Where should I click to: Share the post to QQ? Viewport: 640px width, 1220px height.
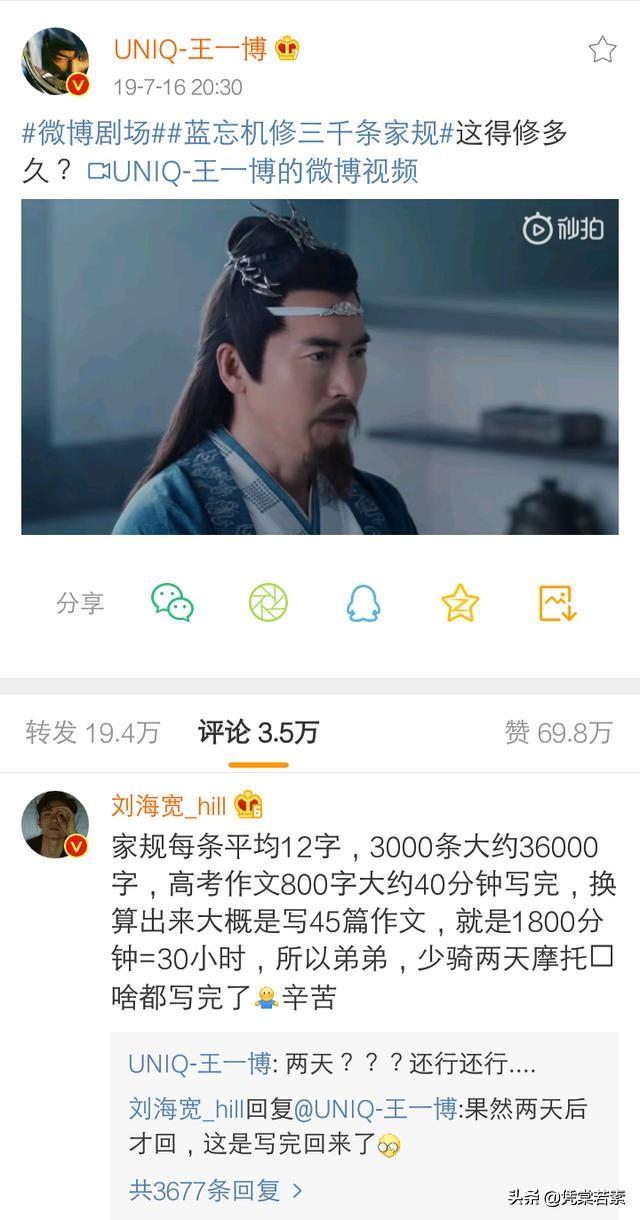click(363, 603)
